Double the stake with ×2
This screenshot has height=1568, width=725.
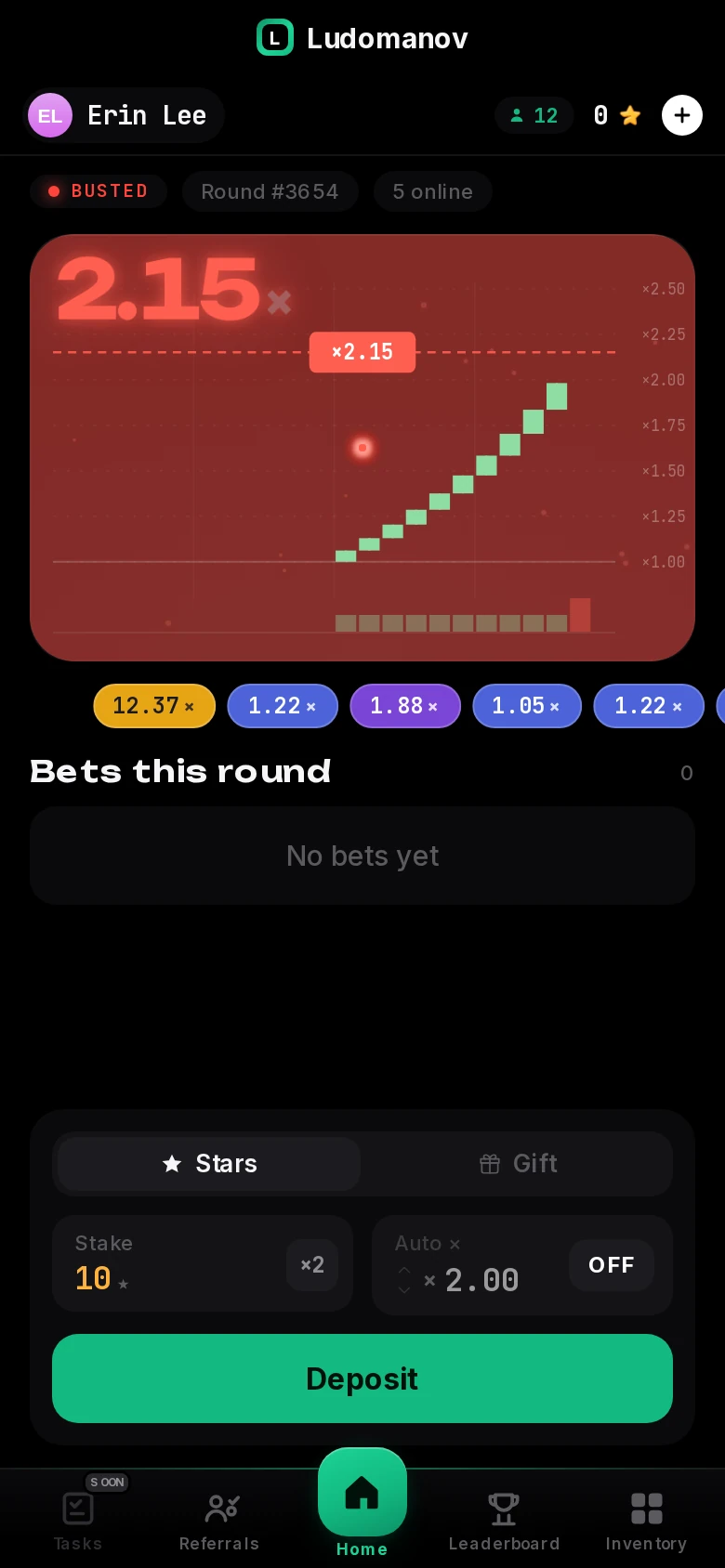tap(312, 1264)
